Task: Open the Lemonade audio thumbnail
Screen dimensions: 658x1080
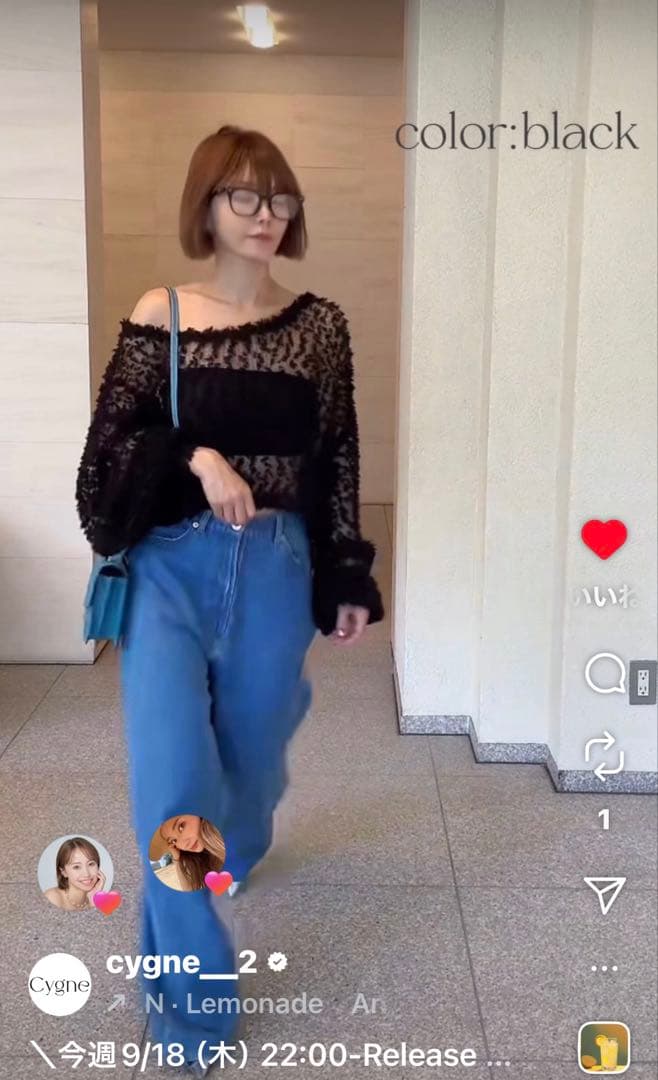Action: [604, 1048]
